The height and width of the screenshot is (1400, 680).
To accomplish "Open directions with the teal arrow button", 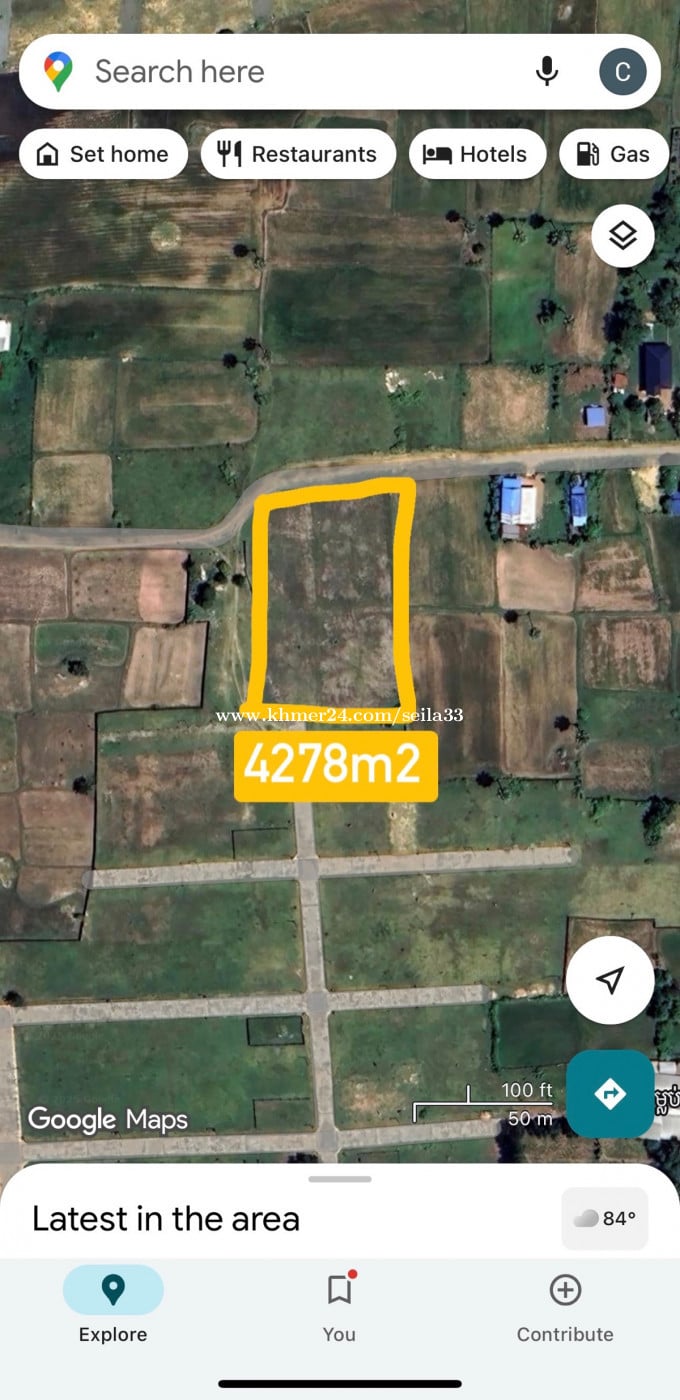I will pyautogui.click(x=610, y=1094).
